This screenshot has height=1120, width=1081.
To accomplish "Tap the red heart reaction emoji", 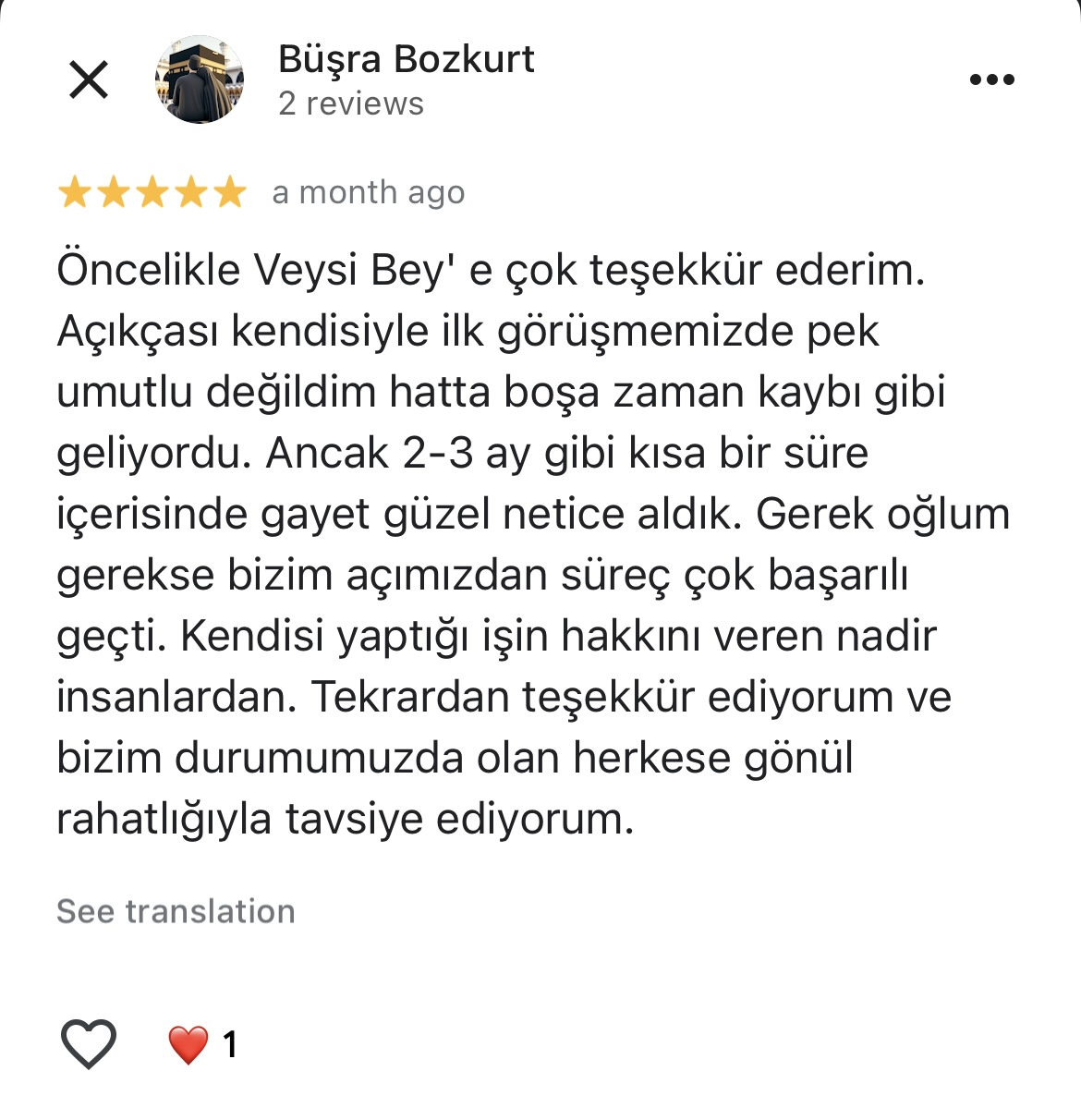I will coord(188,1046).
